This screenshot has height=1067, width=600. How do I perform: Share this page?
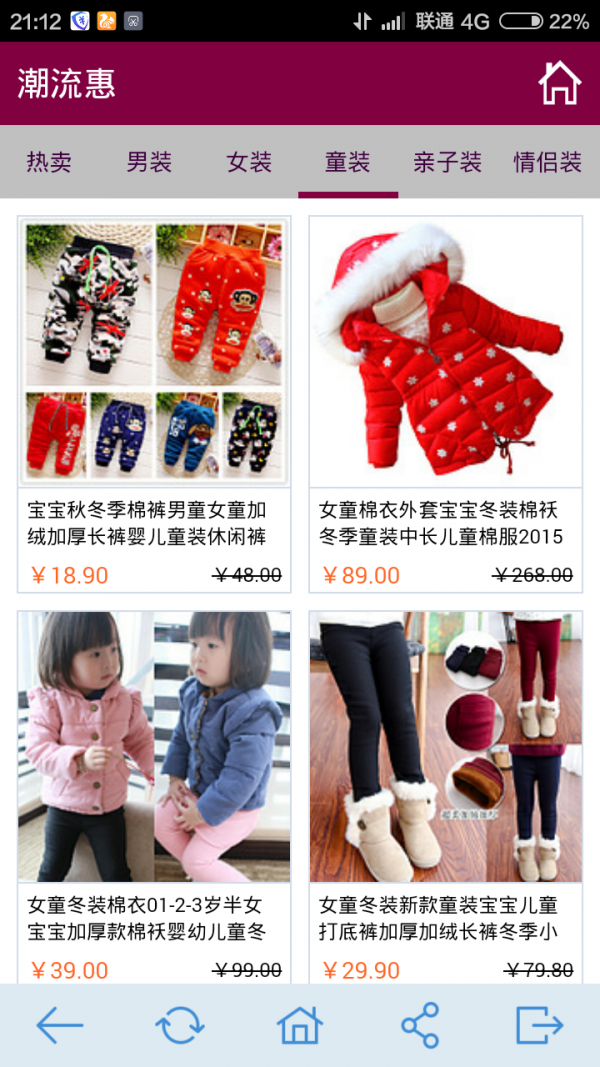coord(420,1025)
